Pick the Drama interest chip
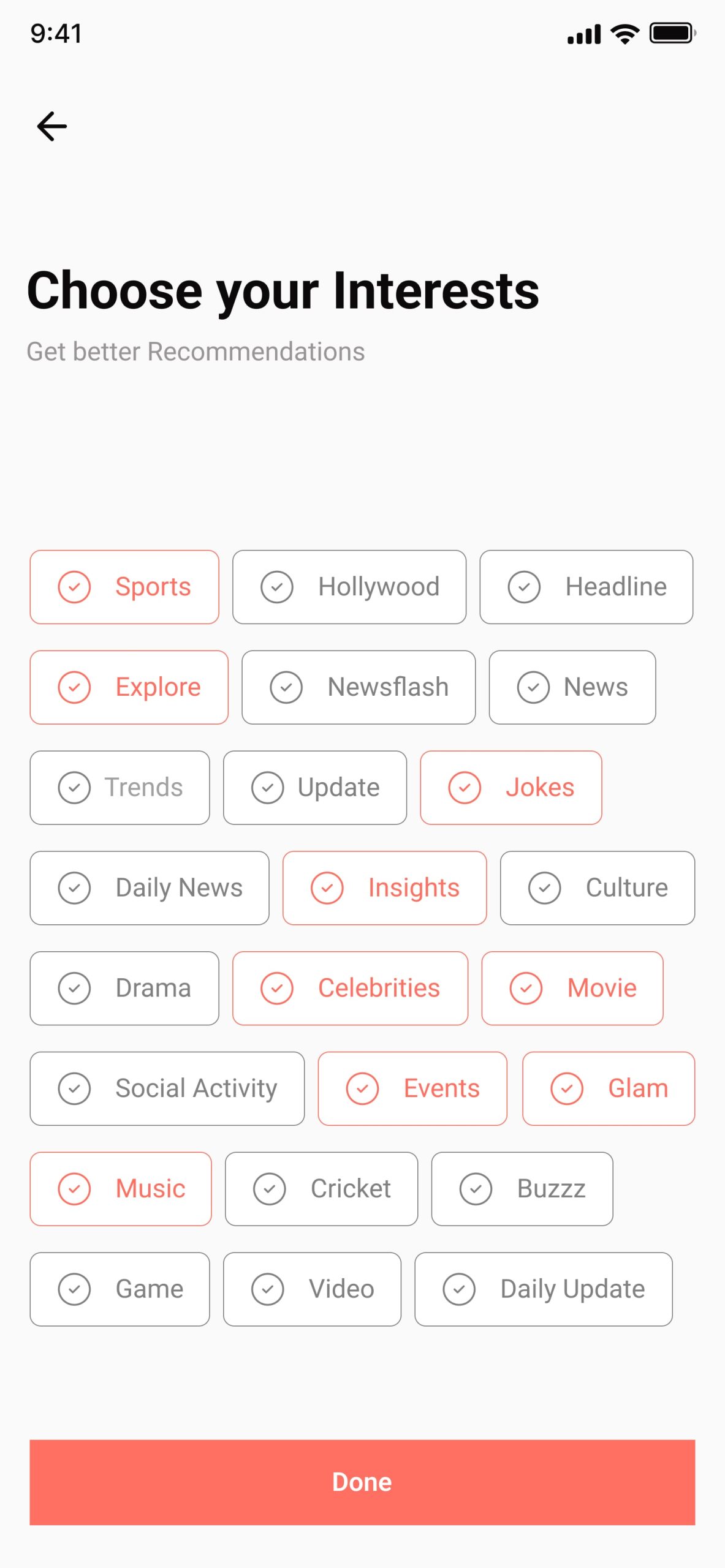 (x=124, y=988)
